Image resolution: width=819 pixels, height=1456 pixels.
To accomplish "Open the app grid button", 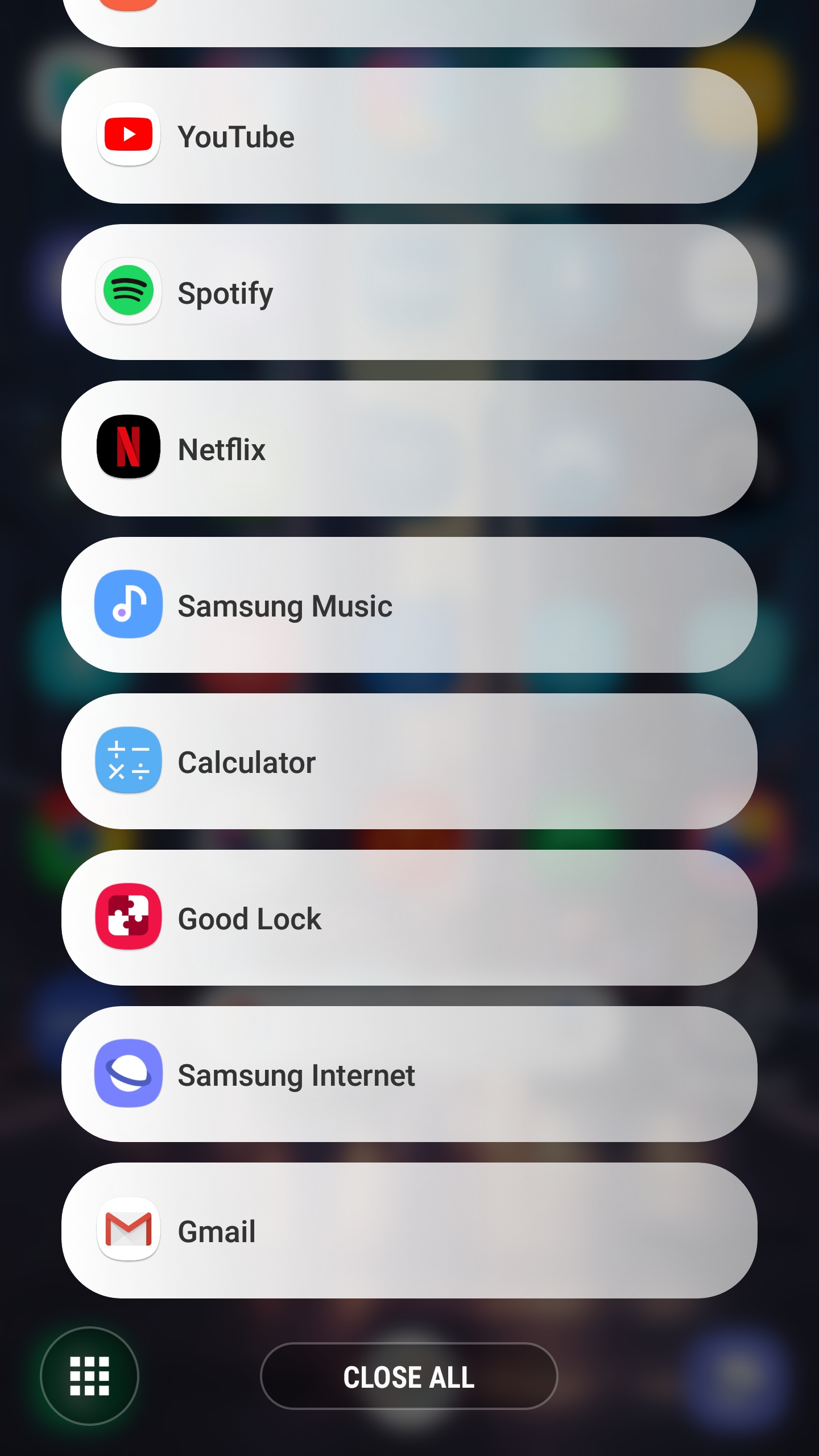I will click(x=89, y=1376).
